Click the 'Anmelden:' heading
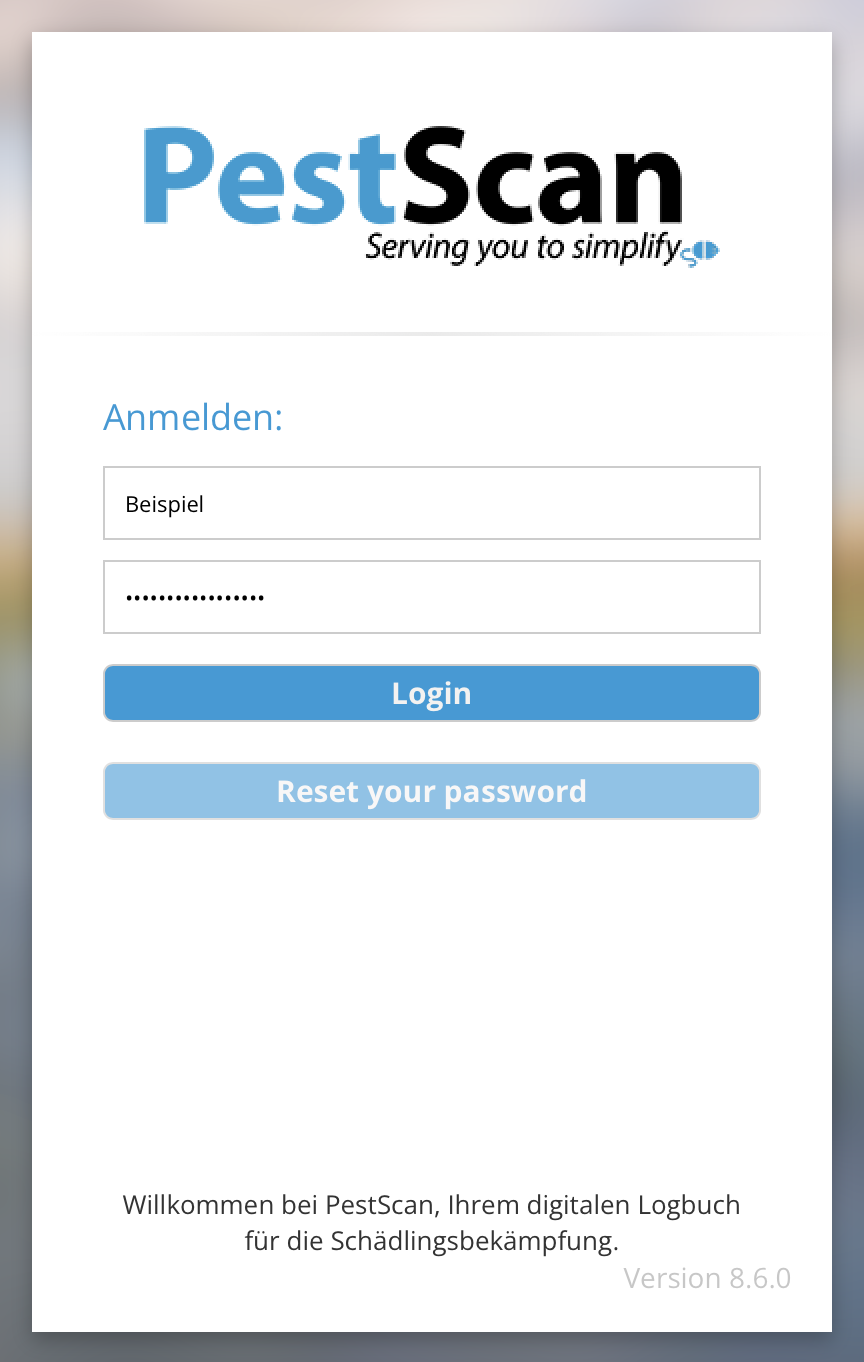Viewport: 864px width, 1362px height. click(192, 417)
